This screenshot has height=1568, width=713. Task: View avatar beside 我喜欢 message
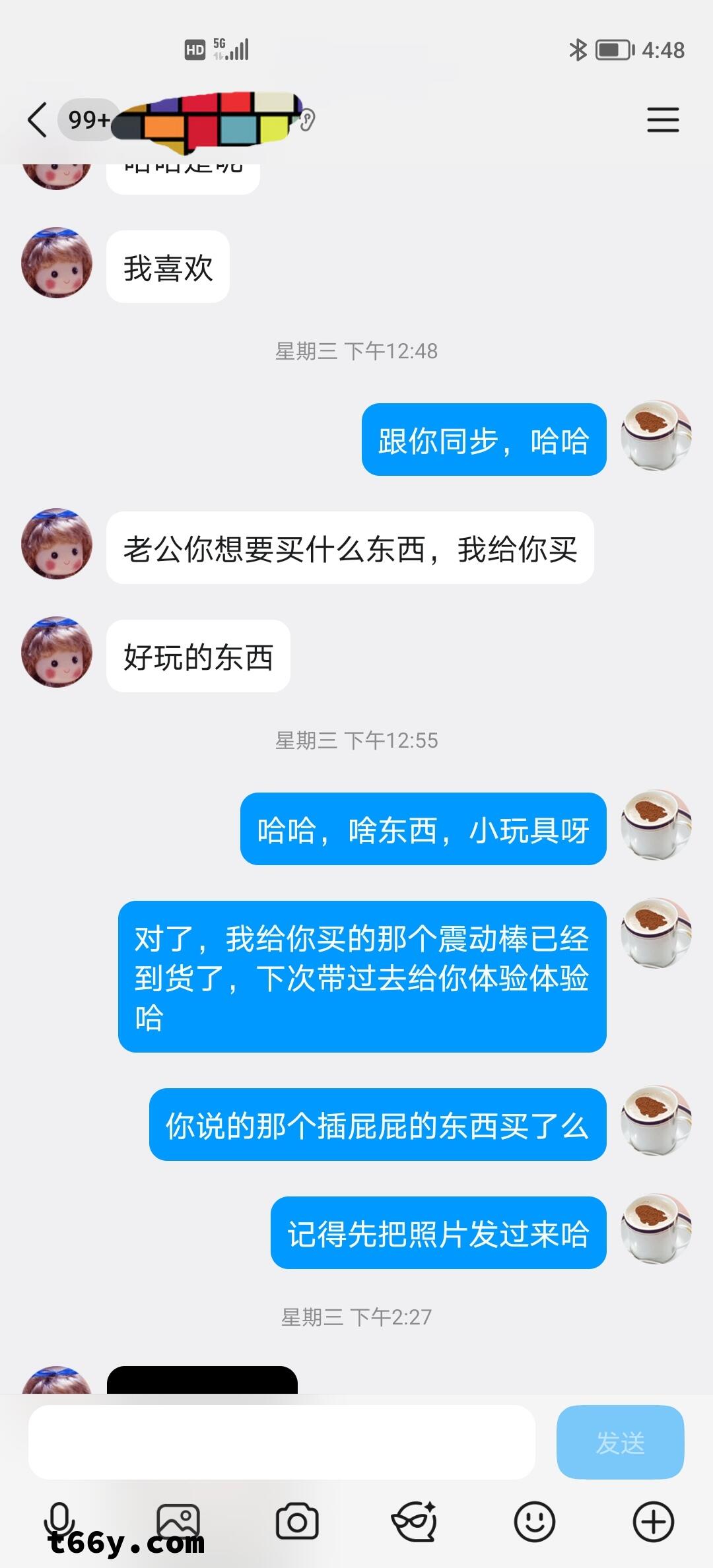[57, 263]
